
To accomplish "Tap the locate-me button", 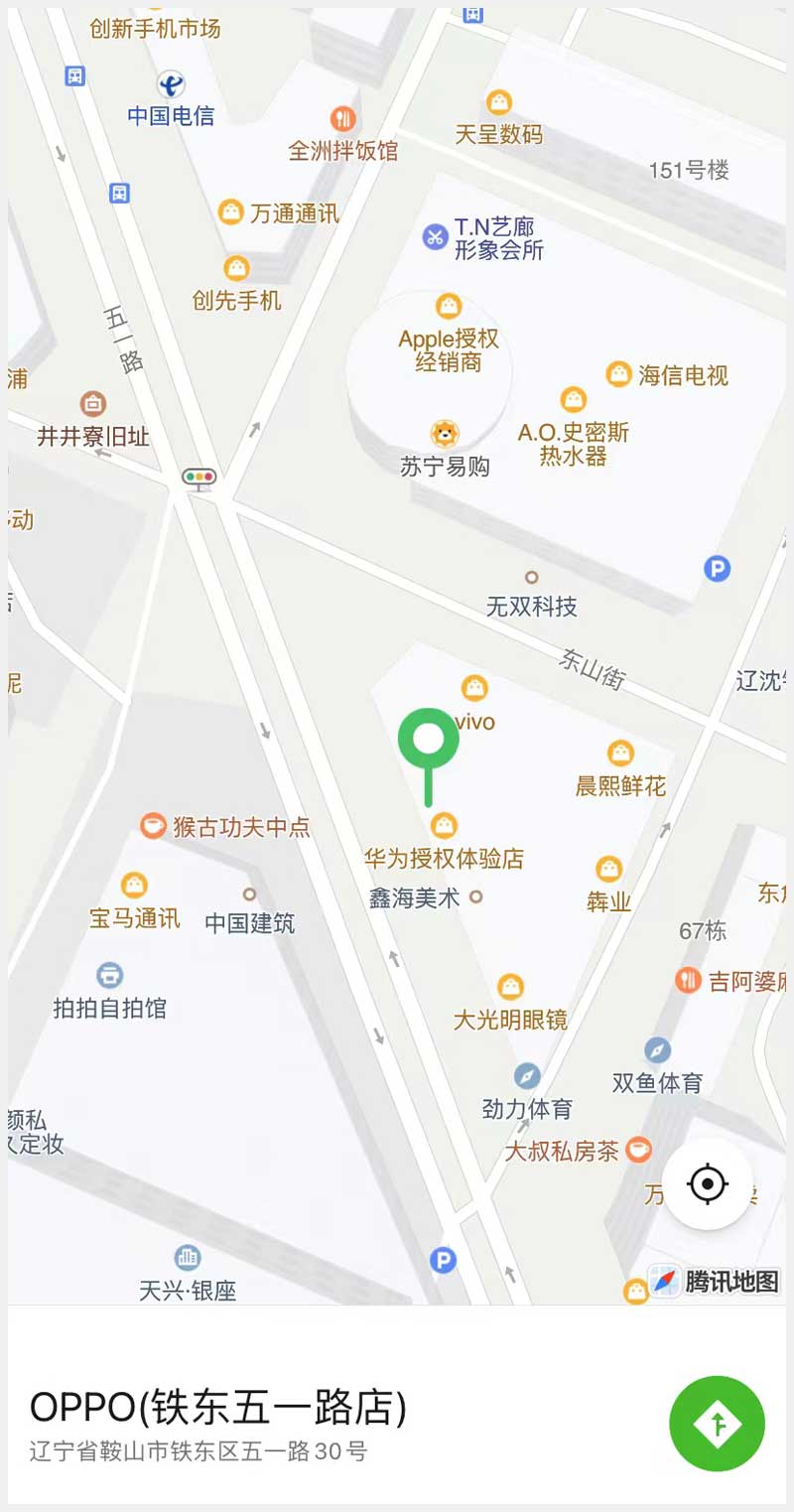I will pyautogui.click(x=708, y=1183).
